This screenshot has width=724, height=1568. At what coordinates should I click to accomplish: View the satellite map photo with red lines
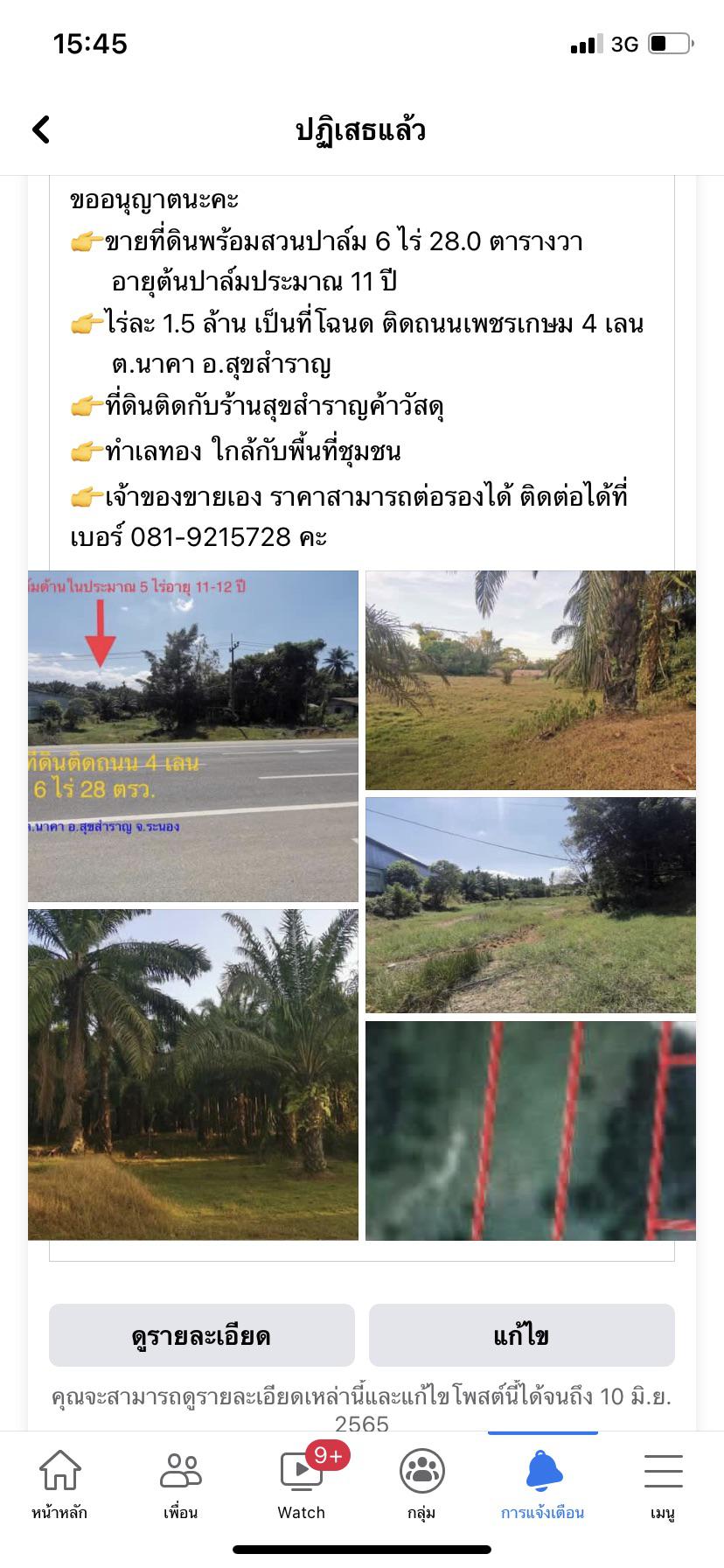pos(531,1130)
